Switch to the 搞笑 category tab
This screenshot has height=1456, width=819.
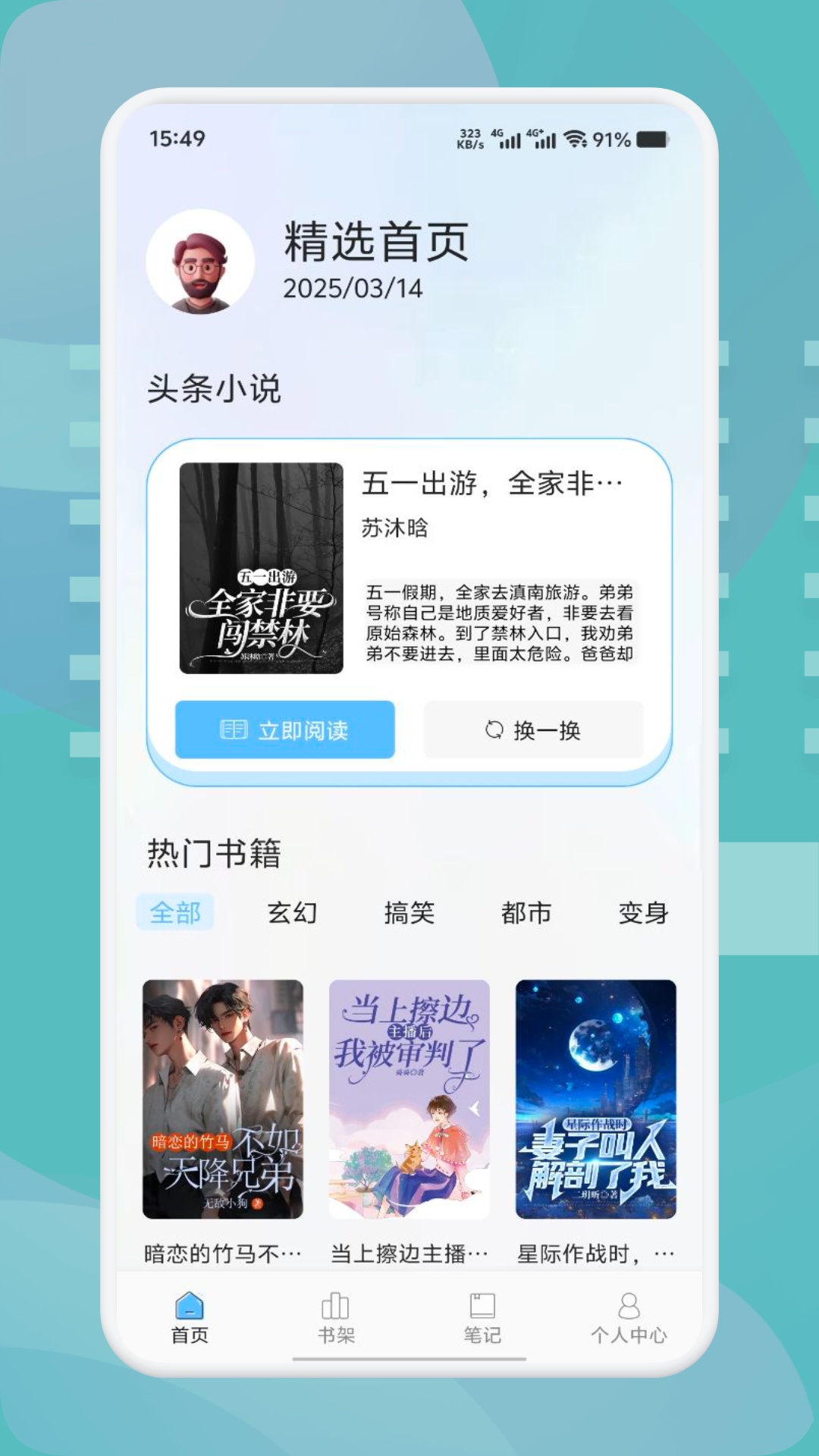click(408, 915)
